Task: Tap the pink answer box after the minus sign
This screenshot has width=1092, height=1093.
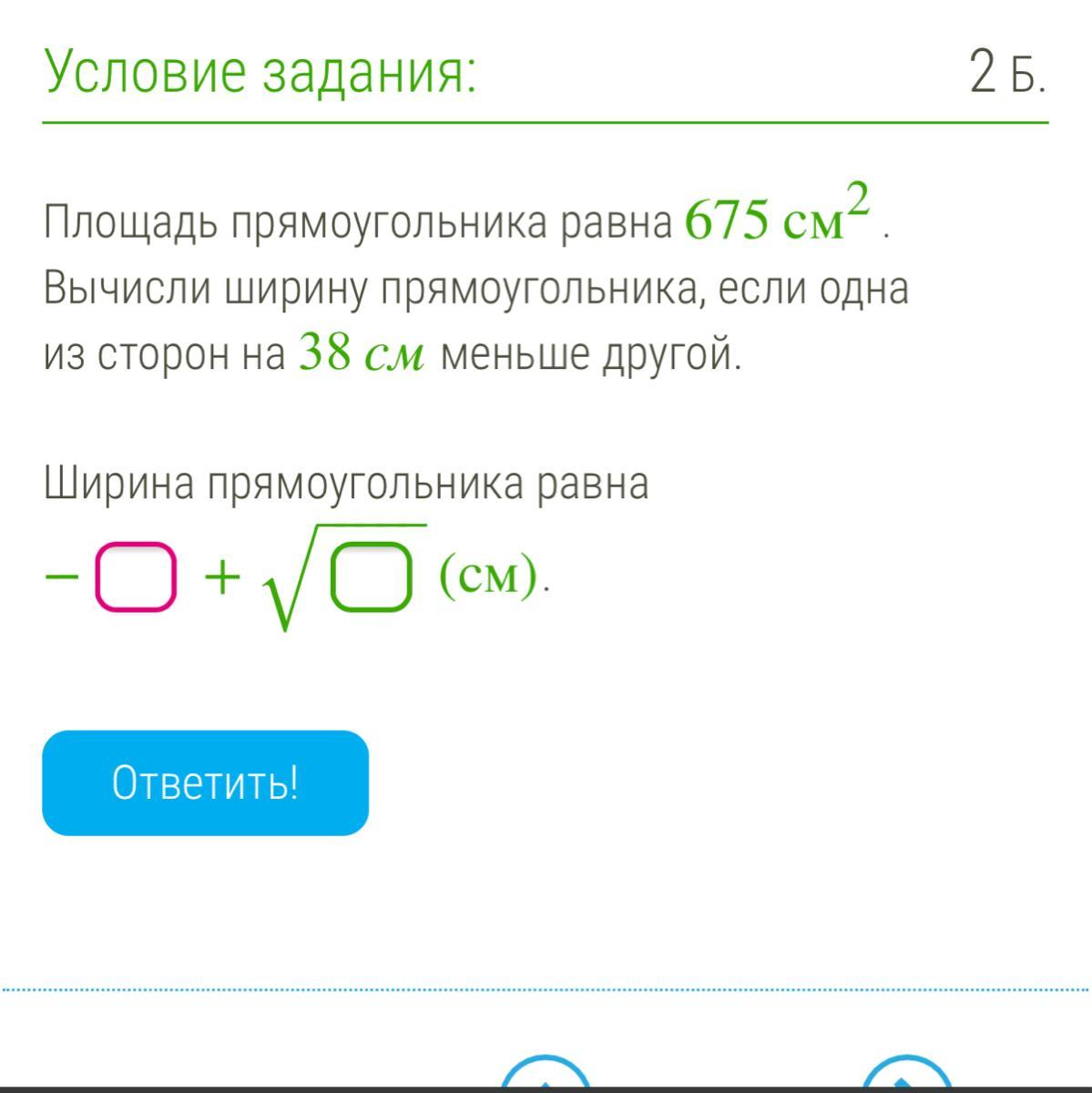Action: click(136, 577)
